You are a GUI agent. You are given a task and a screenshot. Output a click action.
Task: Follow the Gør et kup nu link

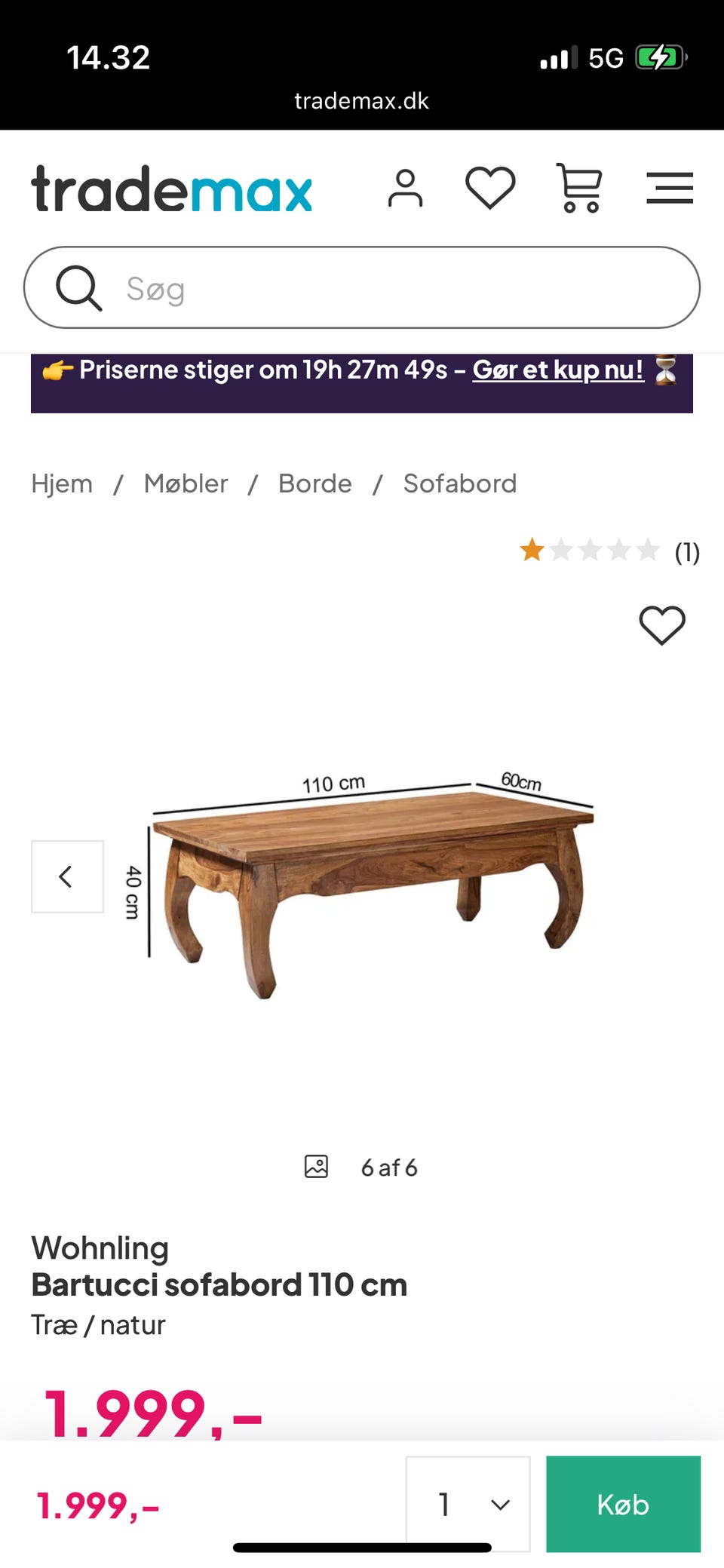[x=558, y=370]
